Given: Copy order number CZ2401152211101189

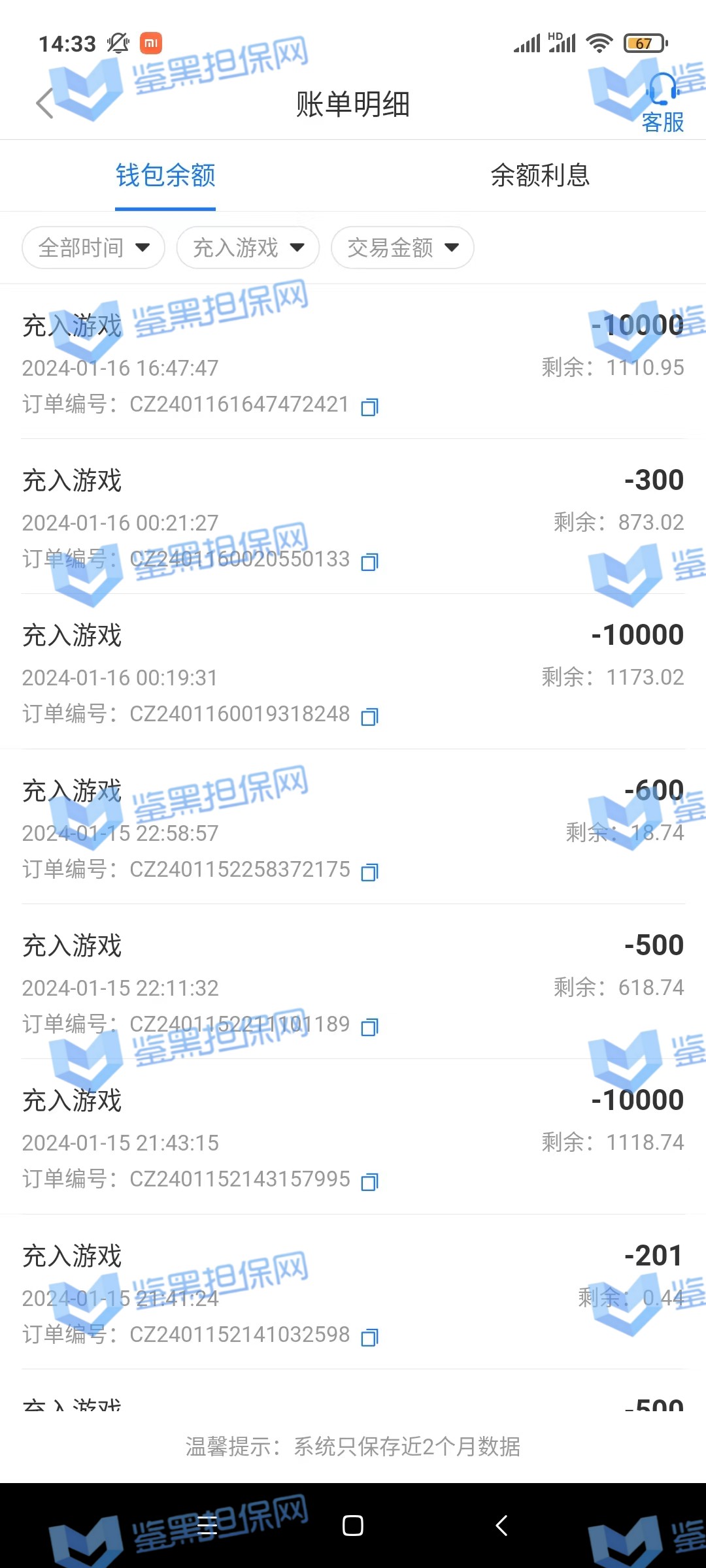Looking at the screenshot, I should pyautogui.click(x=370, y=1027).
